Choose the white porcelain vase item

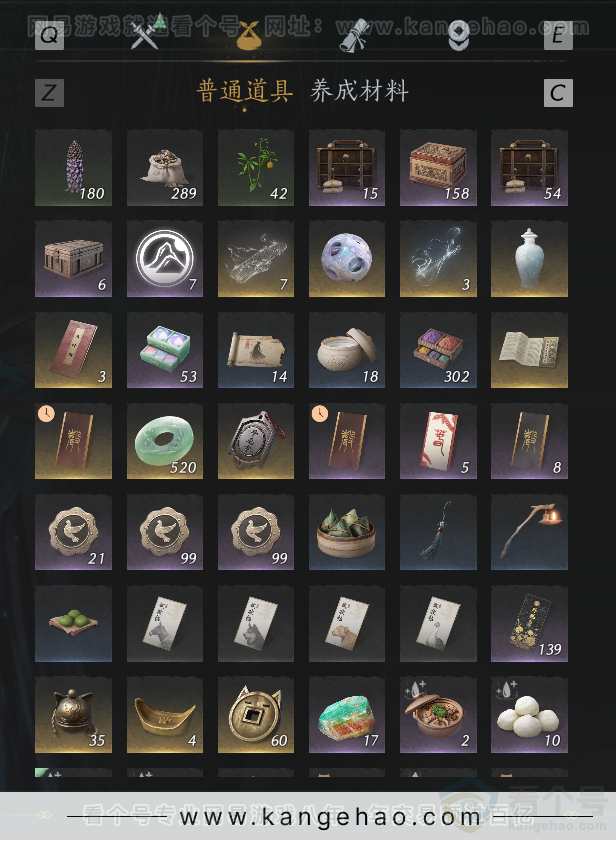529,258
